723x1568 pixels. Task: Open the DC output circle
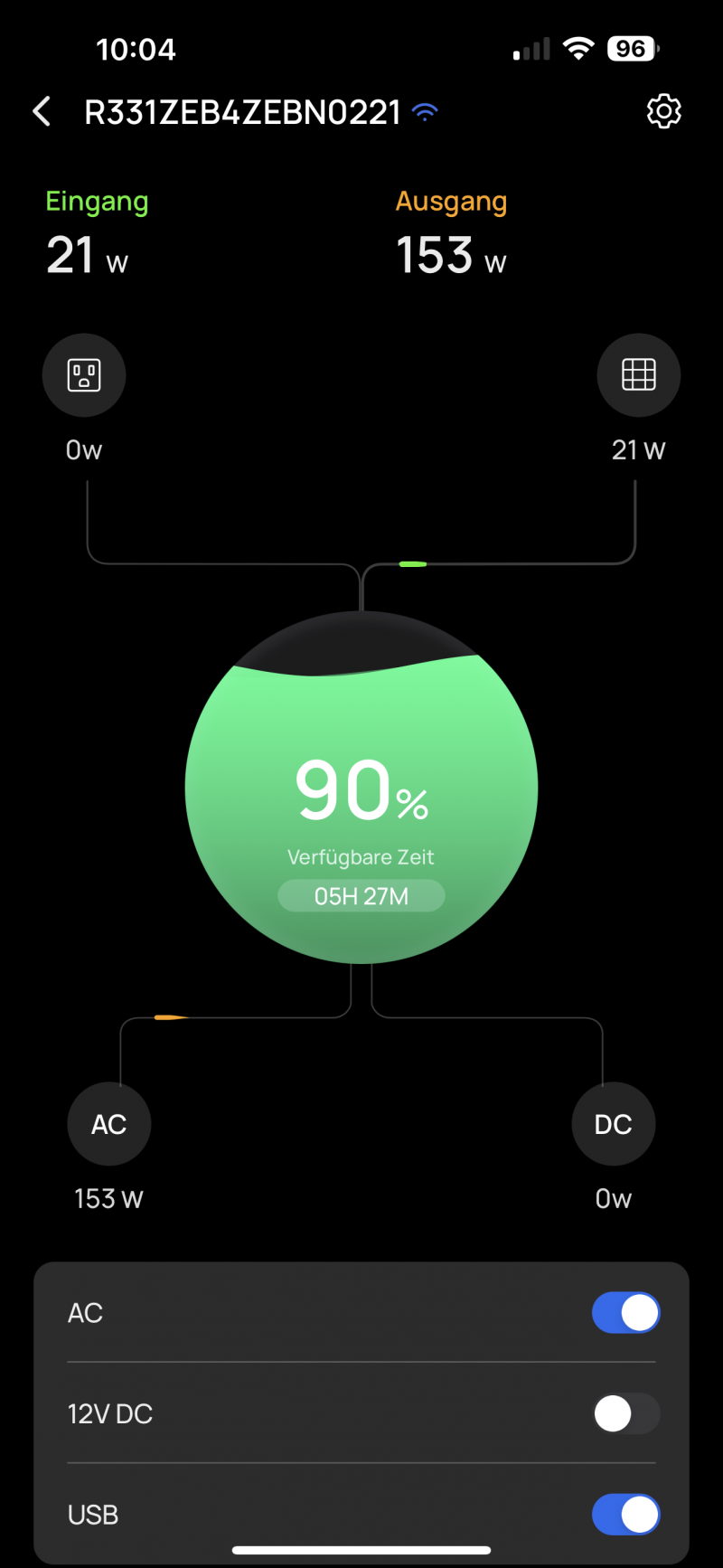pyautogui.click(x=614, y=1124)
